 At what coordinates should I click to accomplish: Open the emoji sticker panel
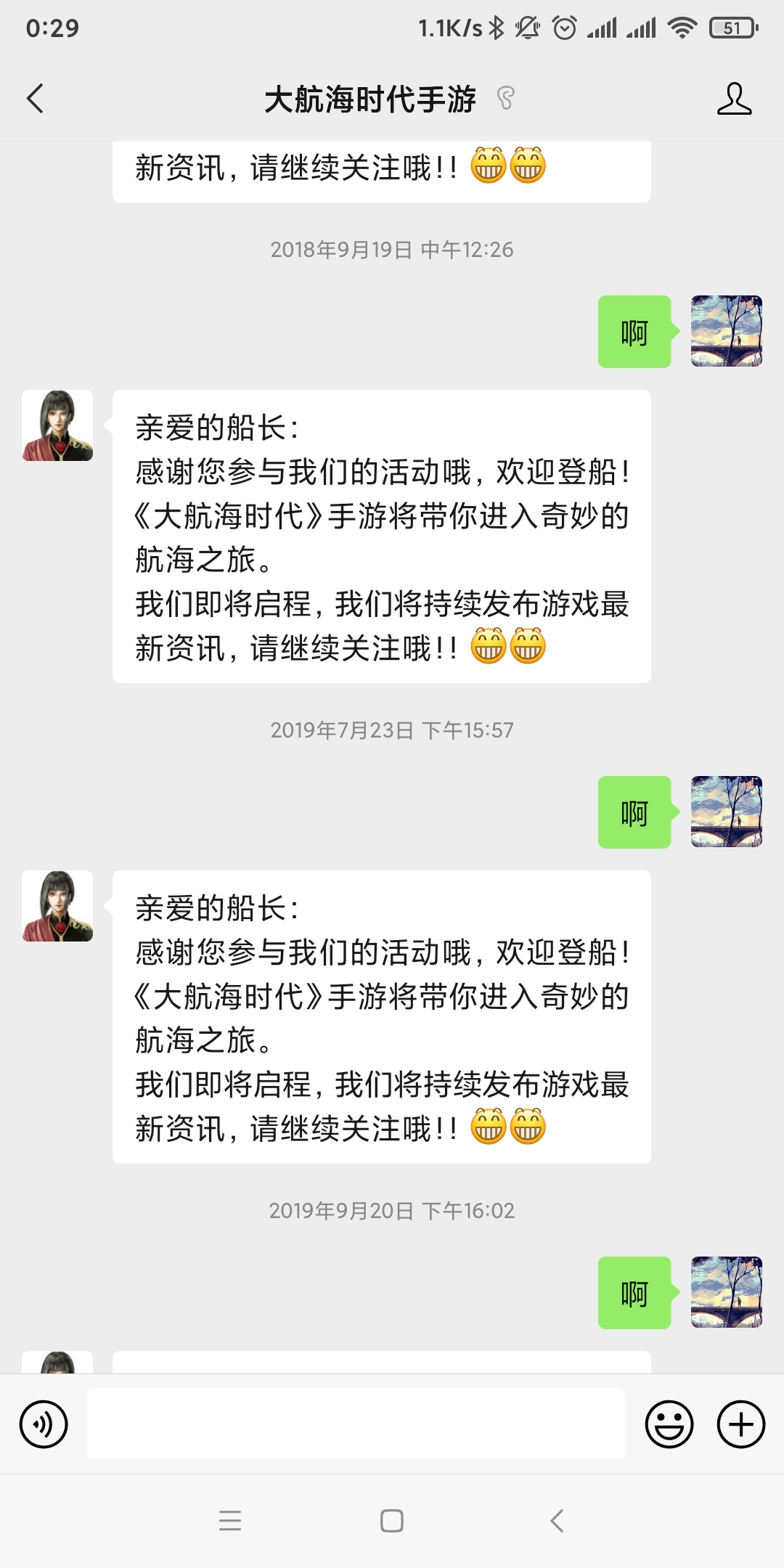coord(669,1424)
